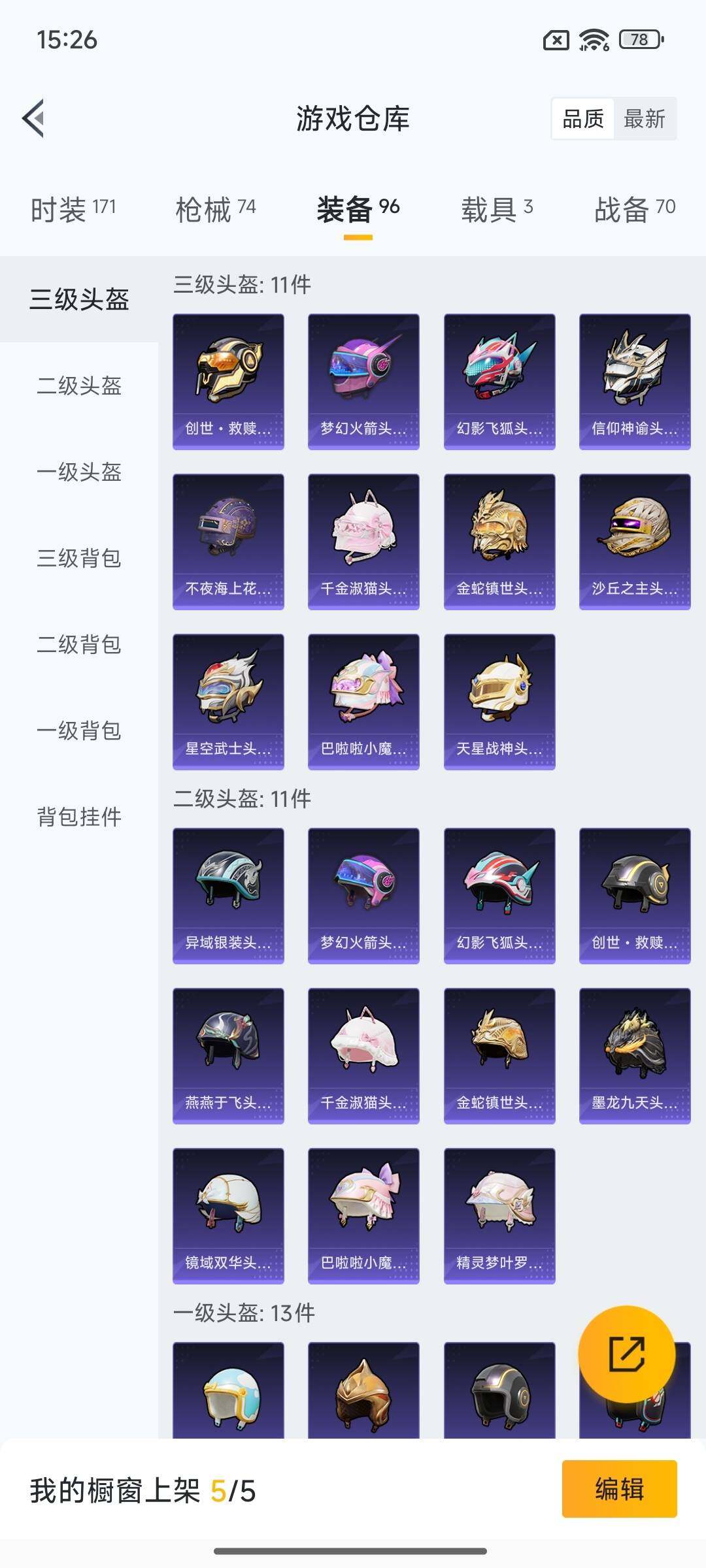Open 一级背包 category
706x1568 pixels.
point(79,730)
